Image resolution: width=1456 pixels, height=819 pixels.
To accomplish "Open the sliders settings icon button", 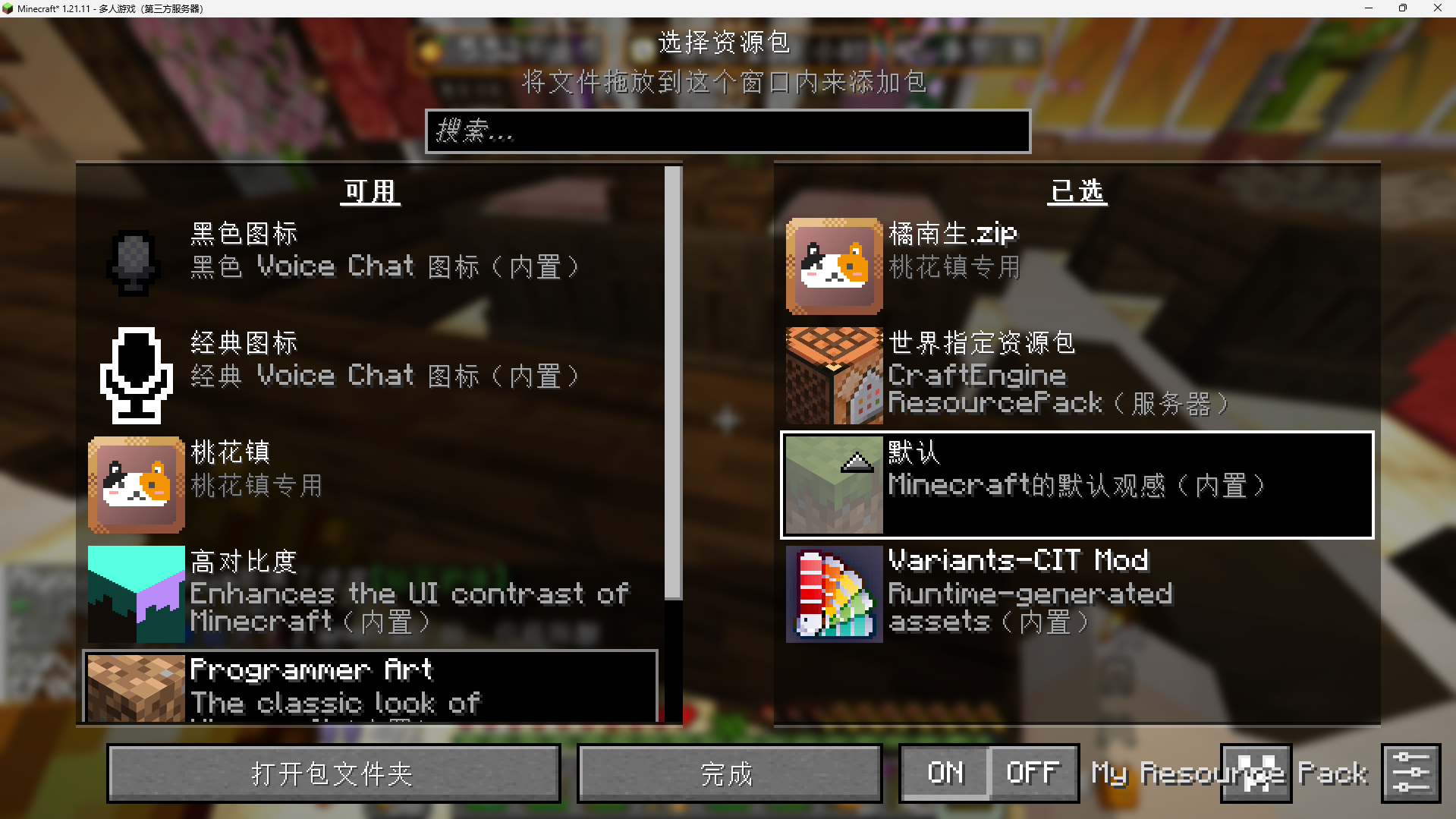I will tap(1410, 773).
